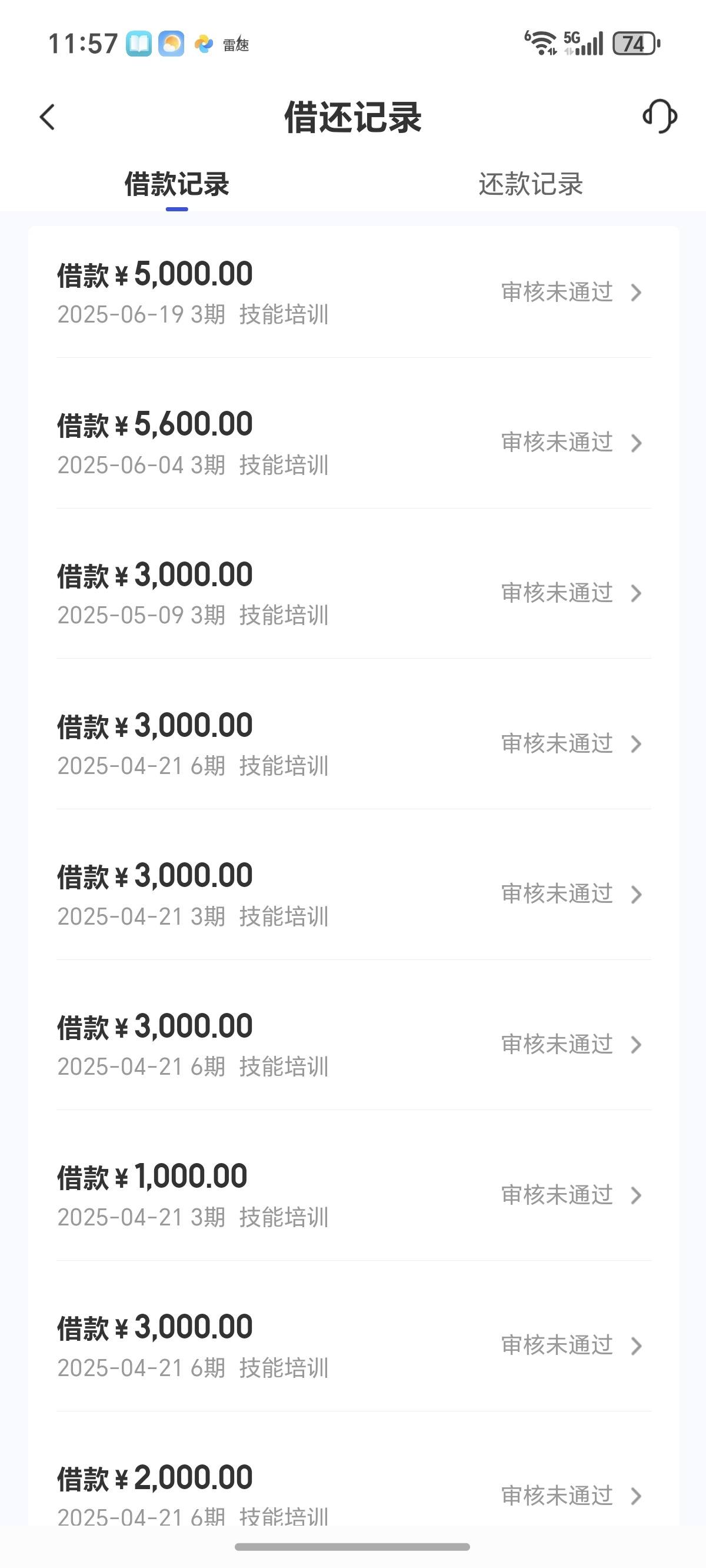View the 2025-05-09 loan of ¥3,000.00
Image resolution: width=706 pixels, height=1568 pixels.
point(354,593)
